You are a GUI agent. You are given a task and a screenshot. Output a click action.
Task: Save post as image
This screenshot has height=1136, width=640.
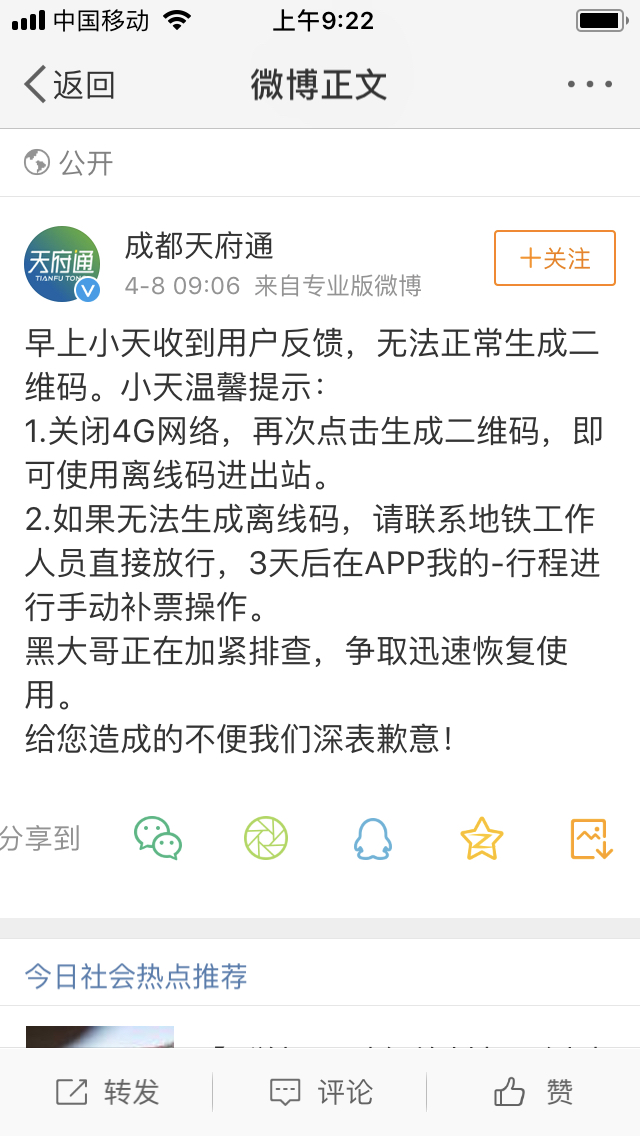tap(590, 838)
